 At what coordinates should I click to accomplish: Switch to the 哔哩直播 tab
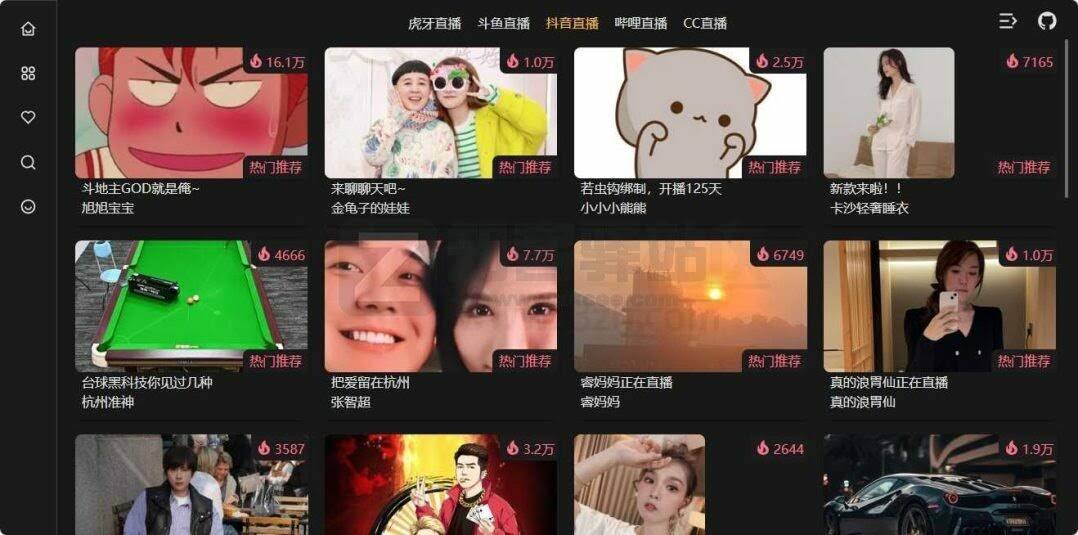click(x=641, y=23)
